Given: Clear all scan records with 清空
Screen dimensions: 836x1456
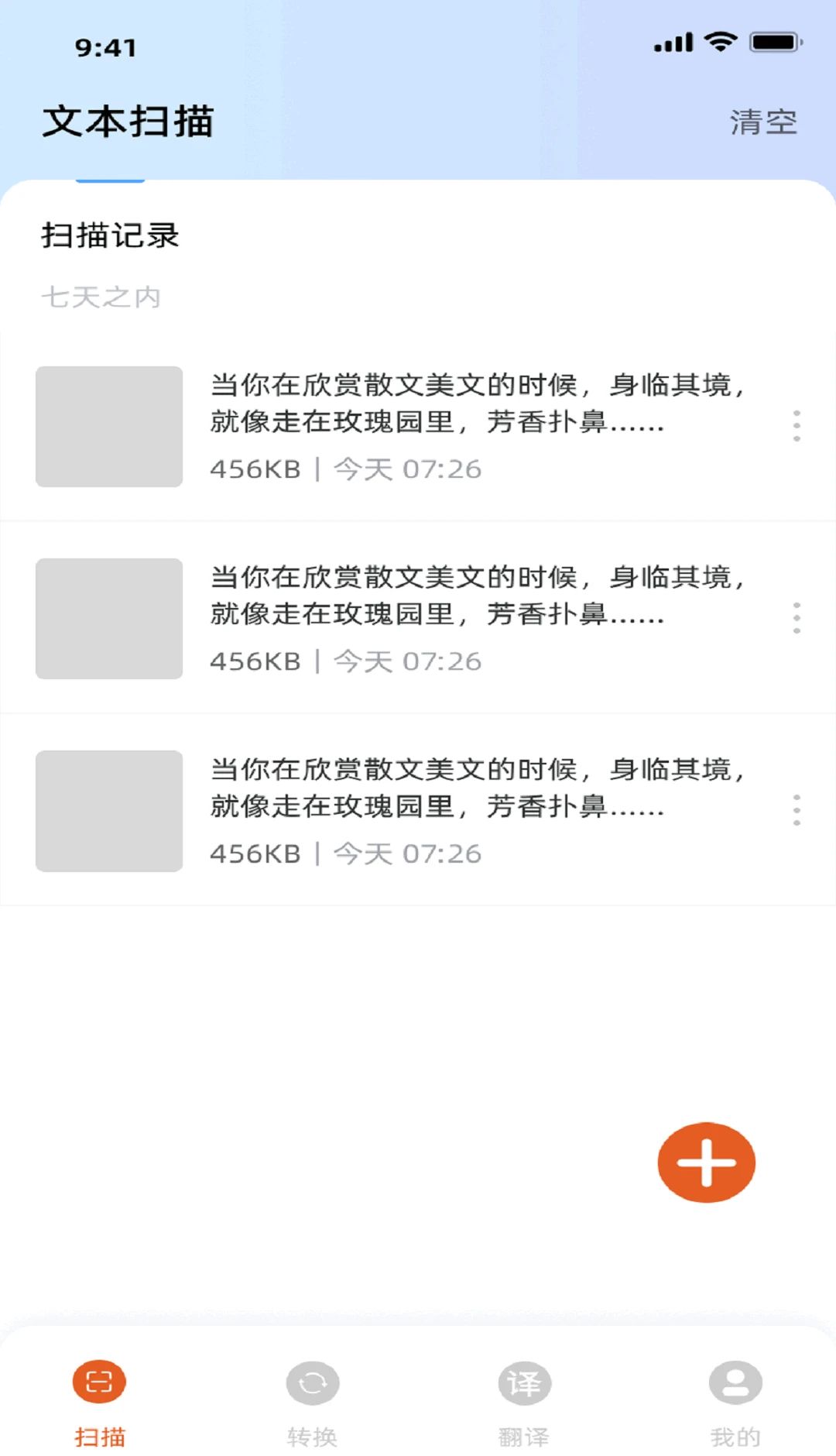Looking at the screenshot, I should tap(763, 122).
